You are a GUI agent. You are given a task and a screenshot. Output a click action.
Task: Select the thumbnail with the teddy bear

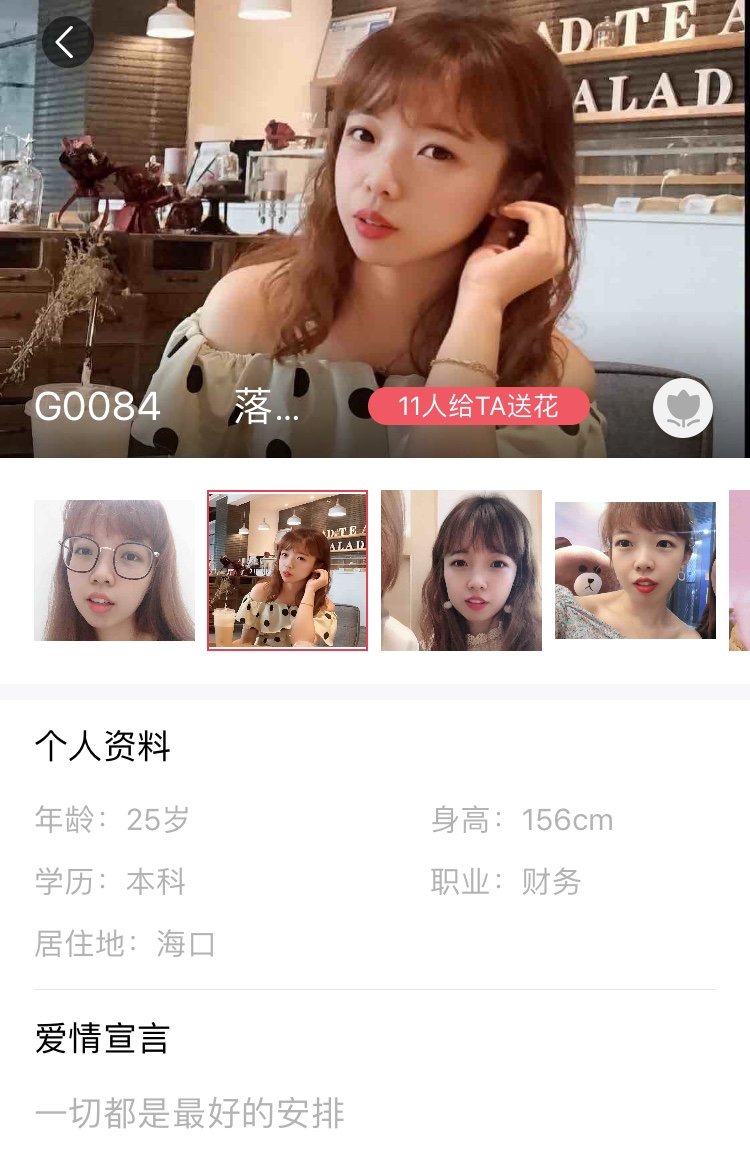click(635, 570)
